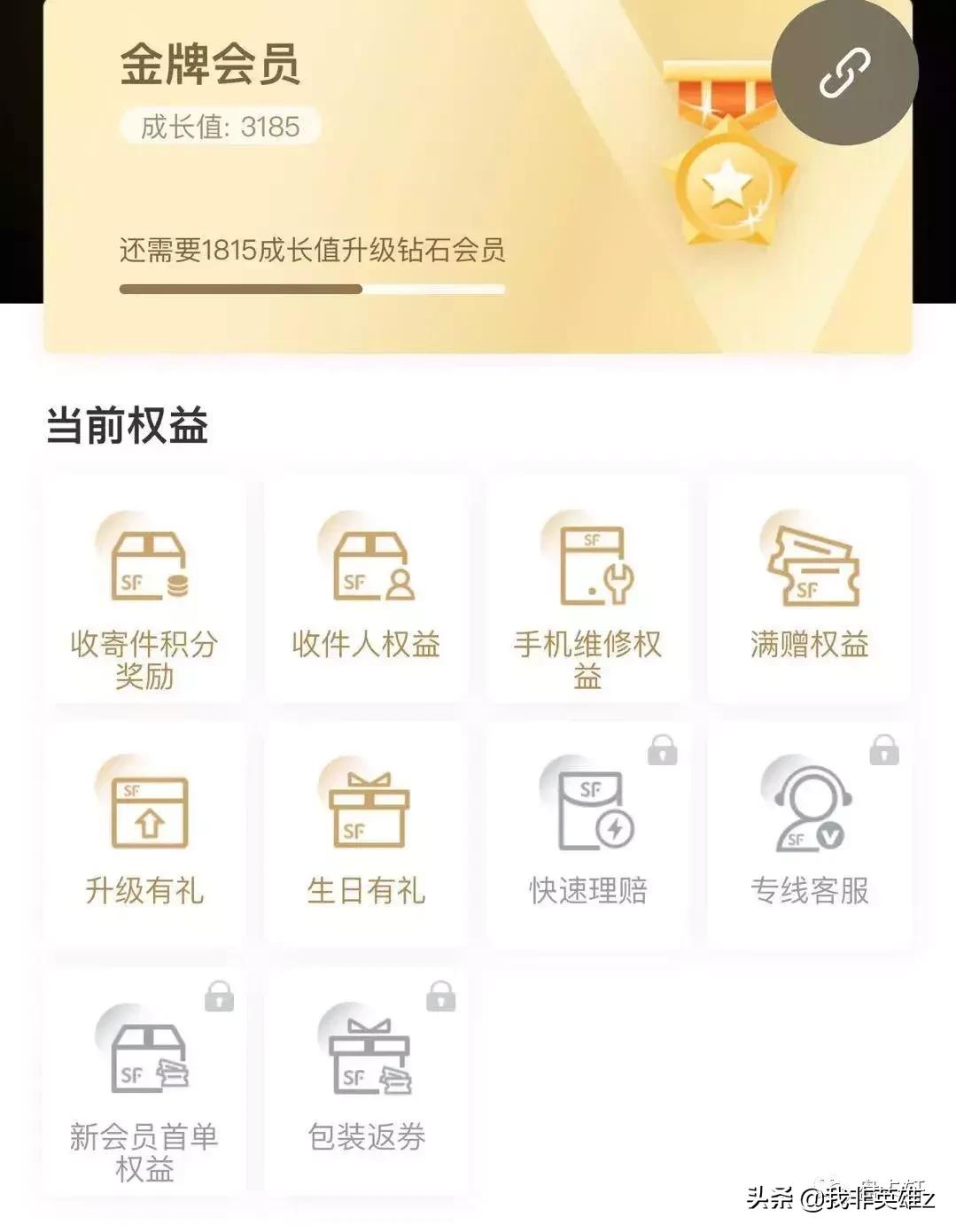The image size is (956, 1232).
Task: Click the 还需要1815成长值升级钻石会员 text
Action: [310, 251]
